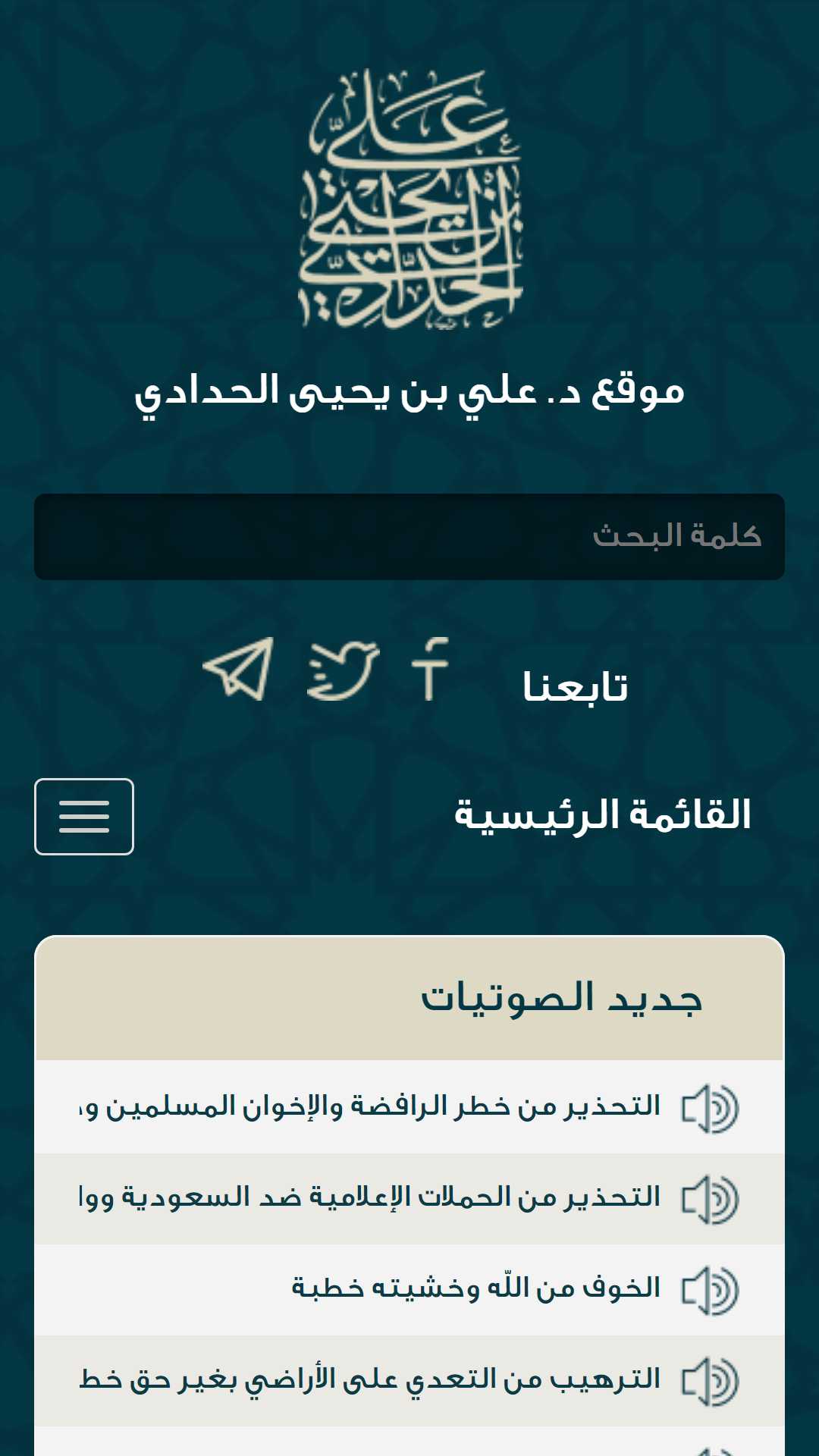Open the Facebook page icon
The image size is (819, 1456).
pyautogui.click(x=431, y=669)
